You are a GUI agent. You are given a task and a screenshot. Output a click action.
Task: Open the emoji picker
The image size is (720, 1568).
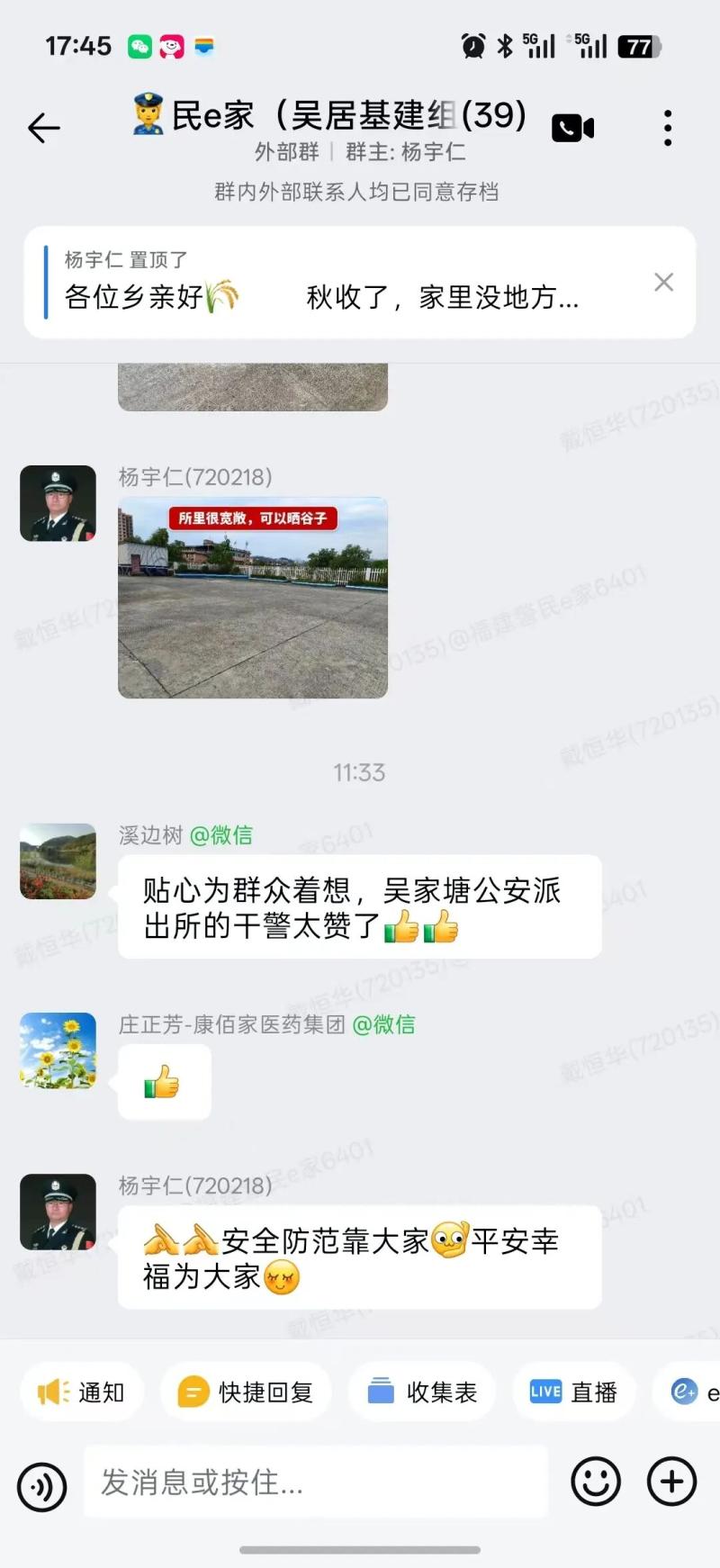(x=596, y=1482)
